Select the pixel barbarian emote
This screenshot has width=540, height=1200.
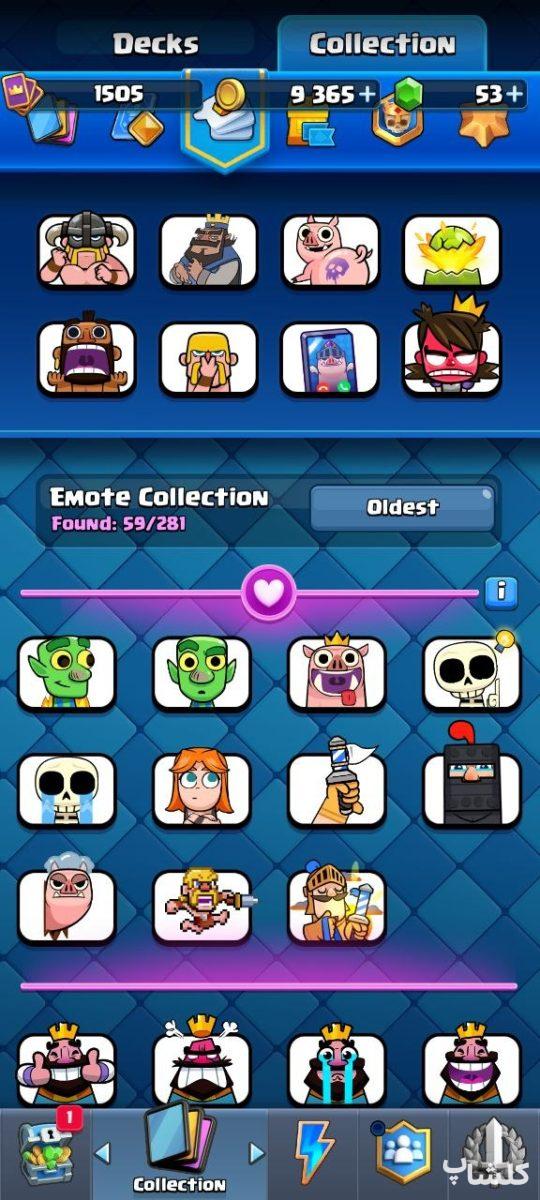tap(201, 907)
